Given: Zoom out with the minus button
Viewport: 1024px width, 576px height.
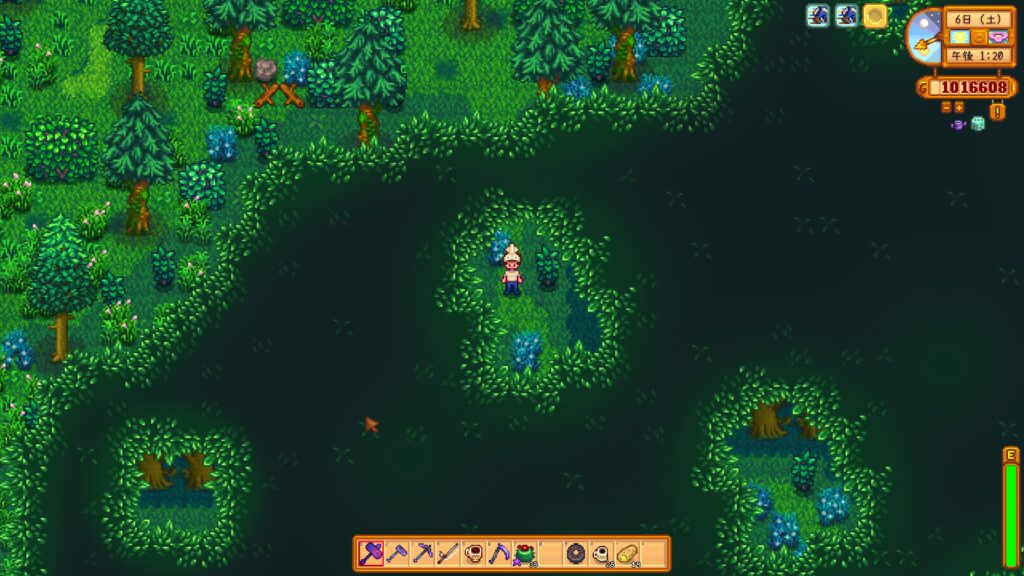Looking at the screenshot, I should (x=946, y=108).
